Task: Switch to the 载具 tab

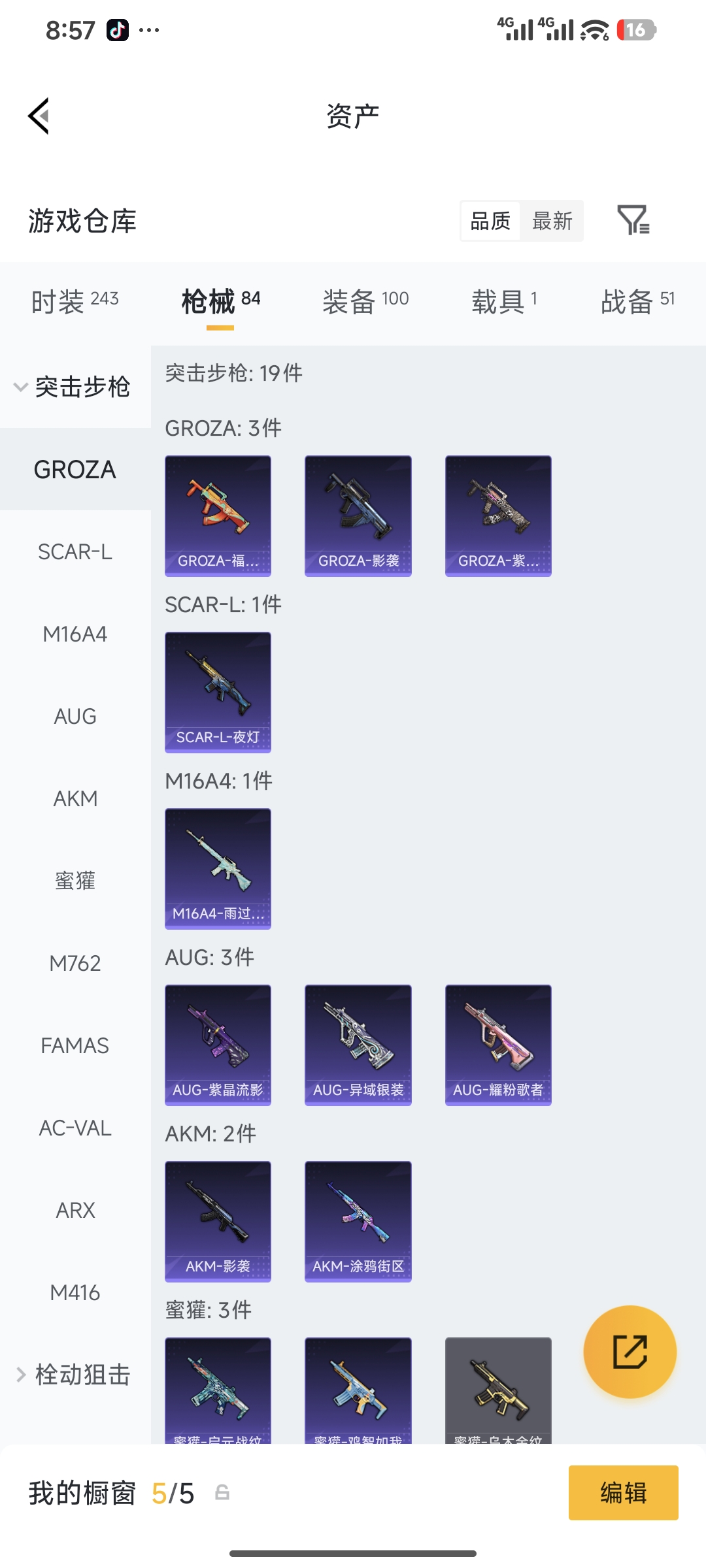Action: point(504,301)
